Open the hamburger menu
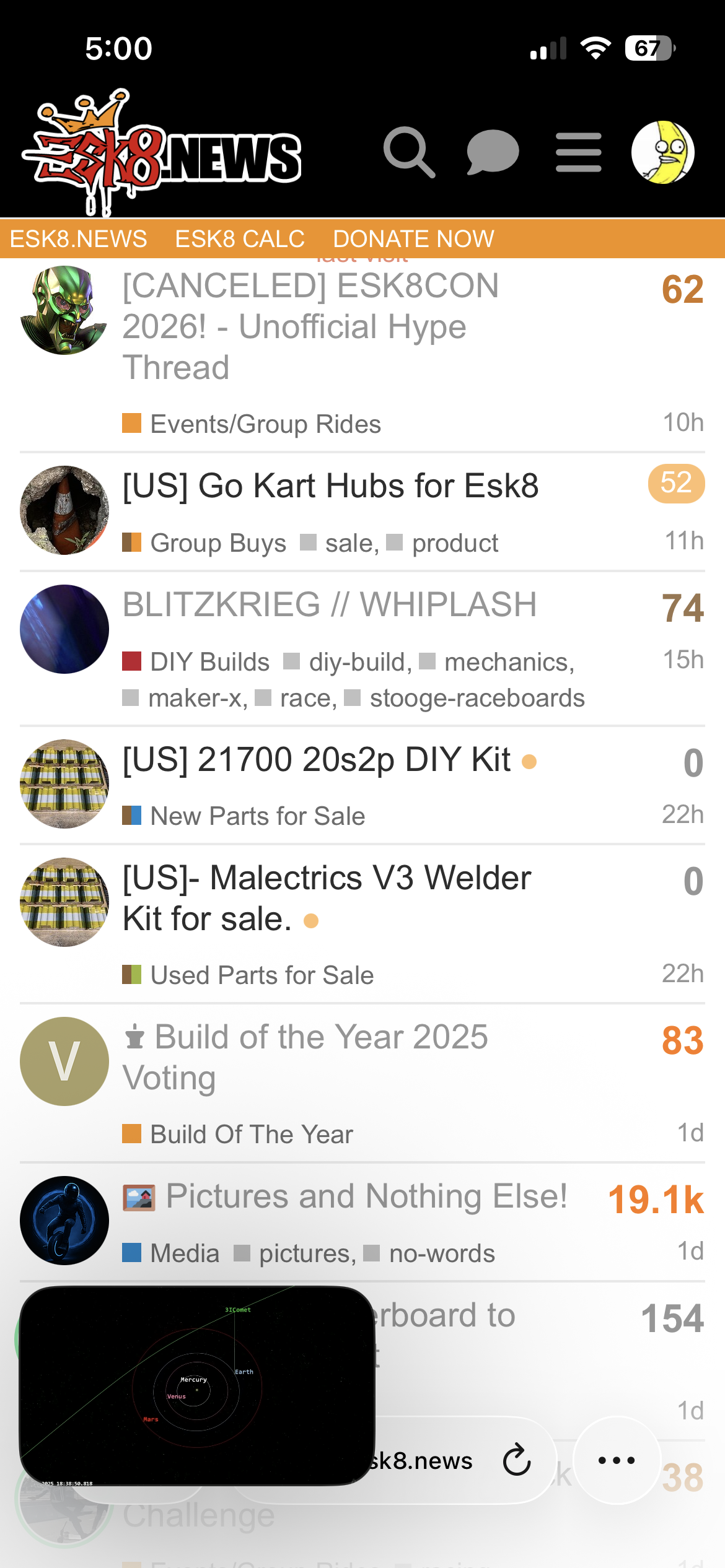The width and height of the screenshot is (725, 1568). coord(578,152)
